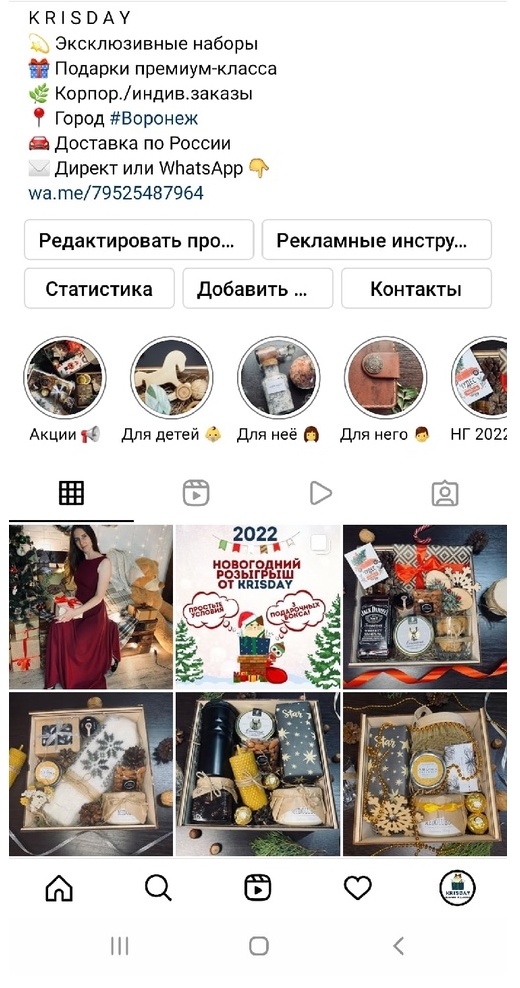Switch to the Reels tab of the profile
The image size is (520, 988).
[196, 493]
